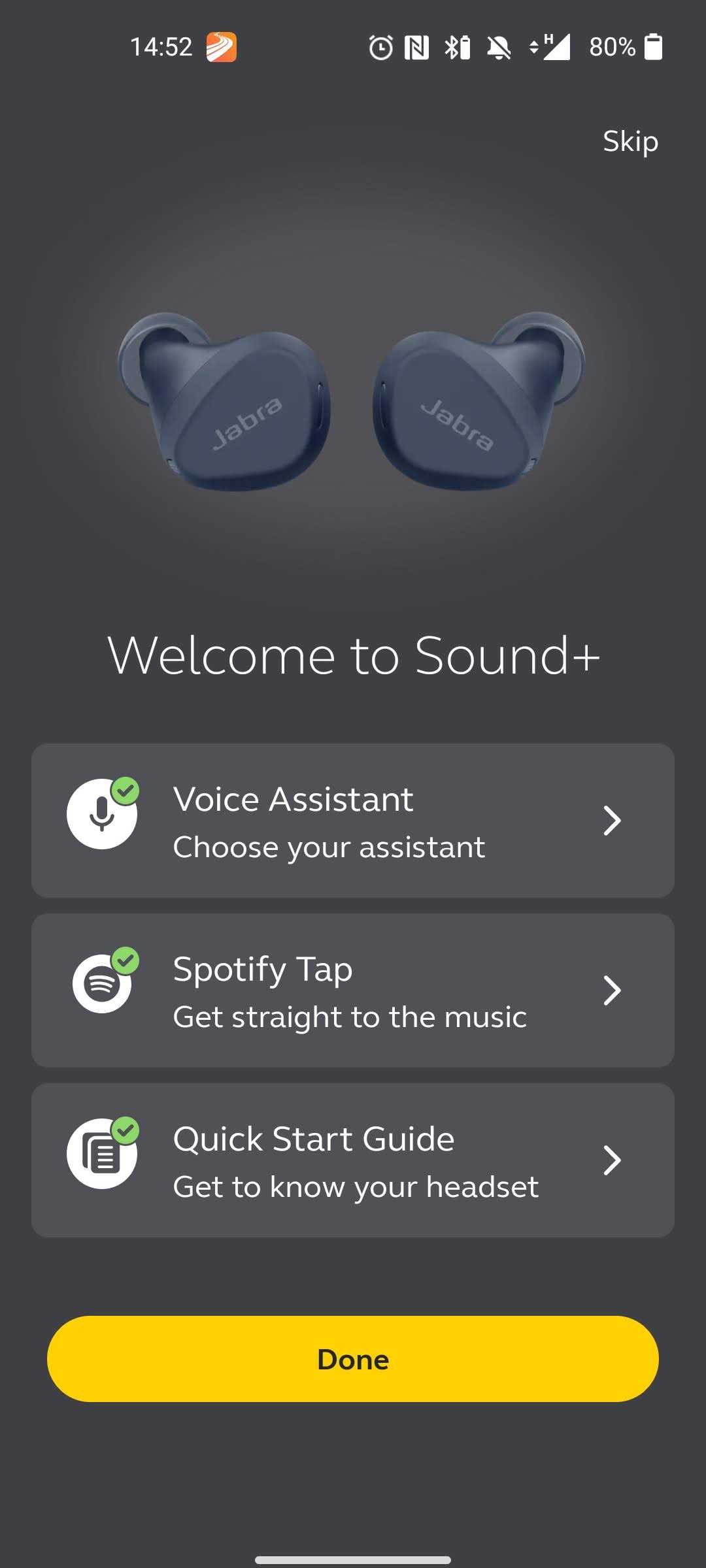Viewport: 706px width, 1568px height.
Task: Open the Spotify Tap setup
Action: tap(353, 990)
